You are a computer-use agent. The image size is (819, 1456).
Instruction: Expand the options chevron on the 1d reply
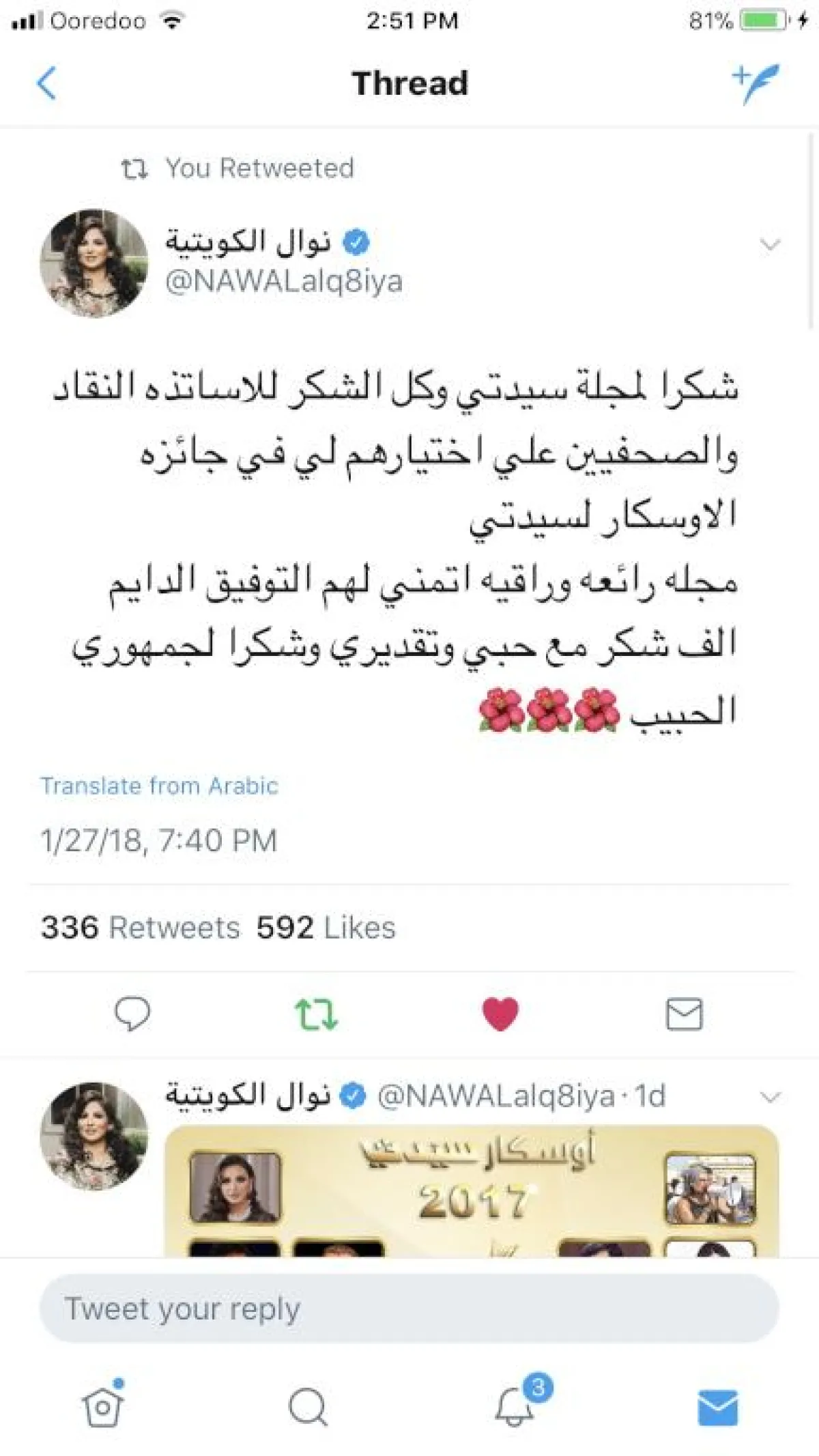coord(770,1097)
